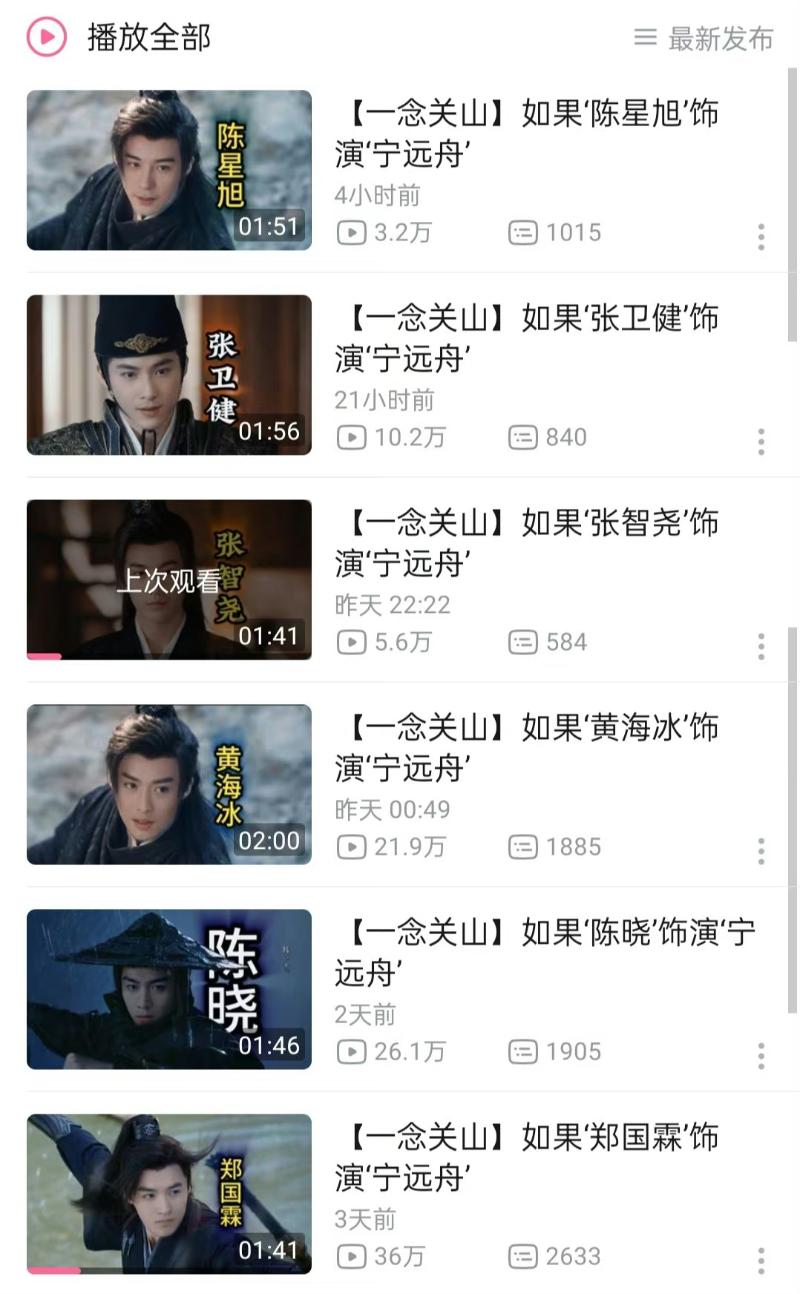
Task: Open more options for the 黄海冰 video
Action: [x=761, y=851]
